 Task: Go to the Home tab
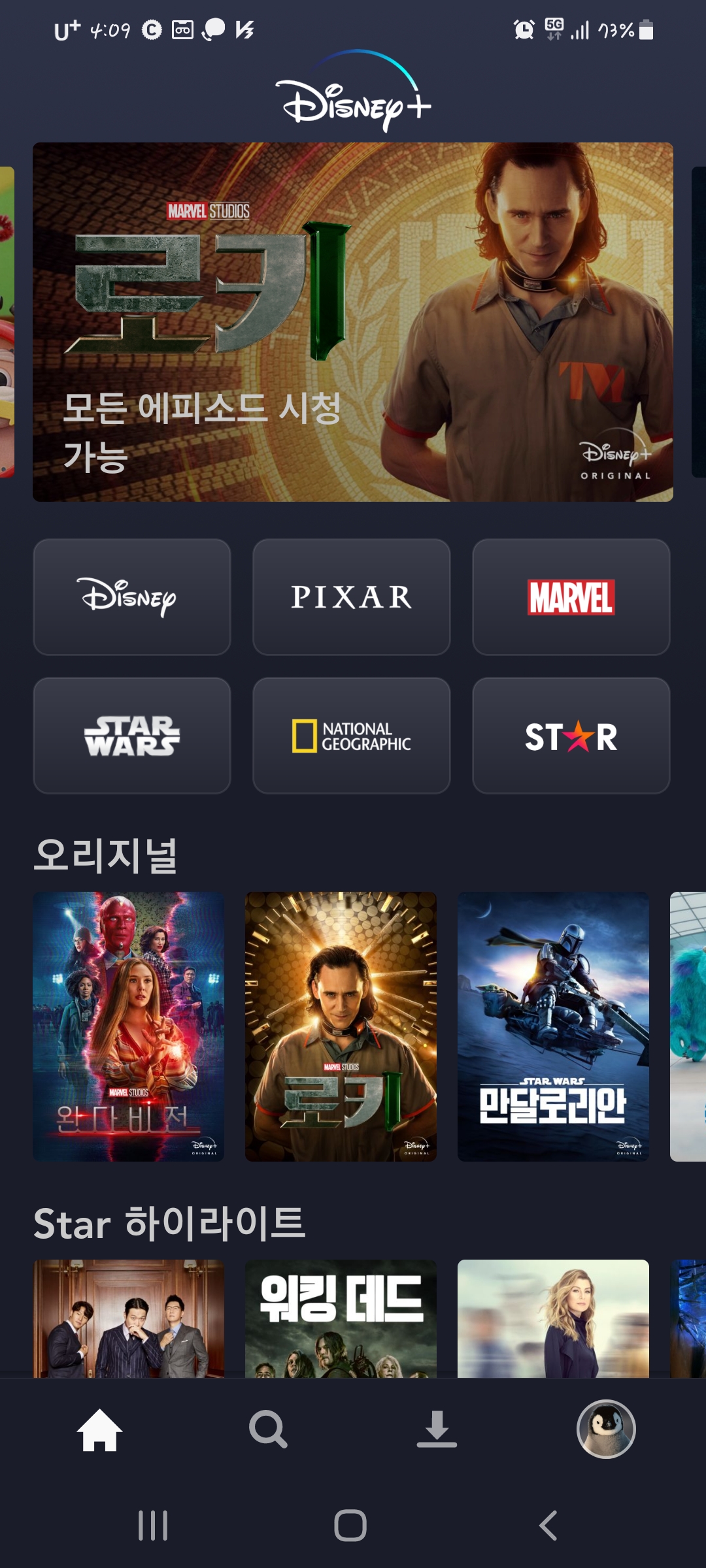point(99,1429)
